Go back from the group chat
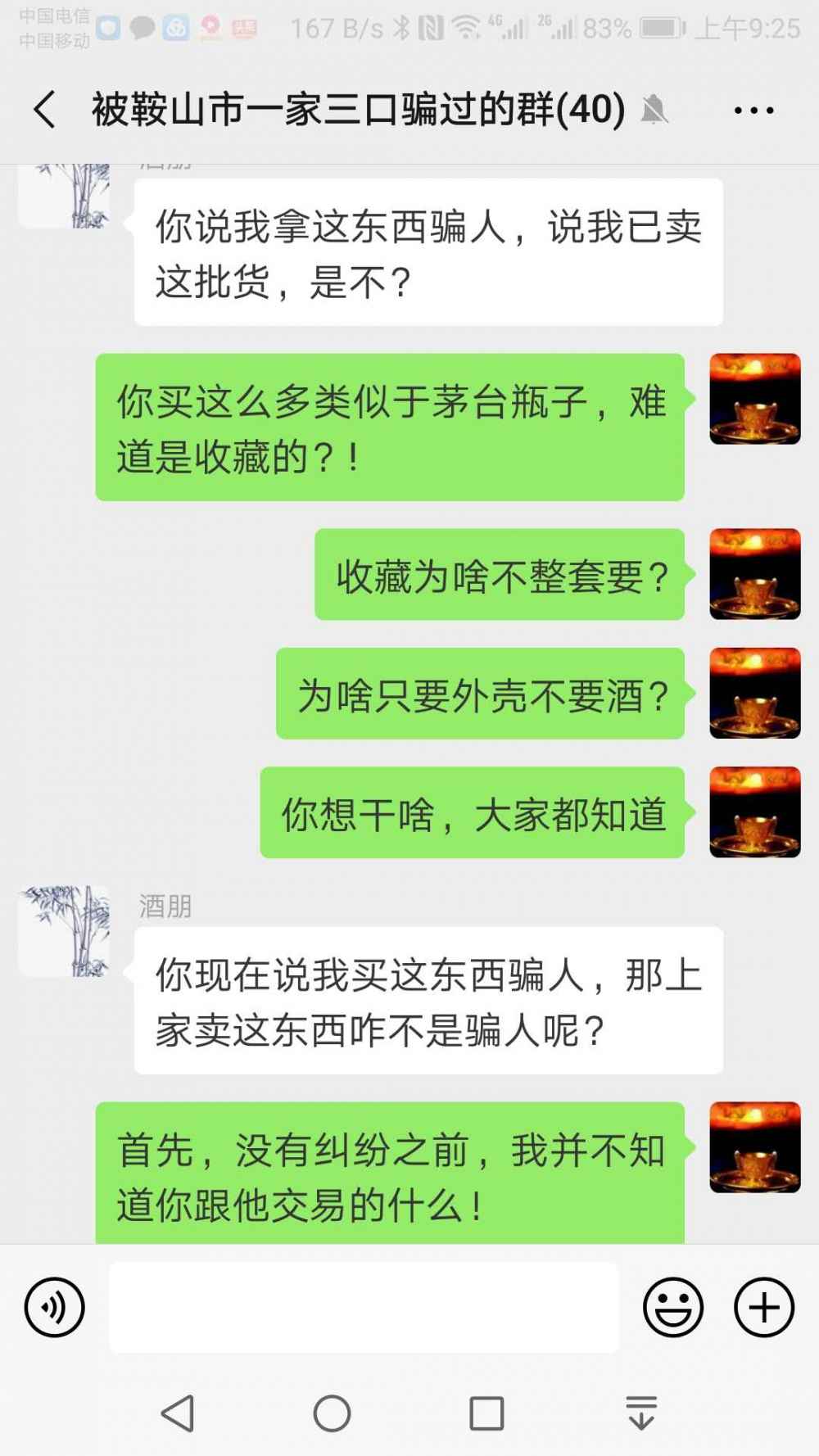Screen dimensions: 819x1456 45,110
